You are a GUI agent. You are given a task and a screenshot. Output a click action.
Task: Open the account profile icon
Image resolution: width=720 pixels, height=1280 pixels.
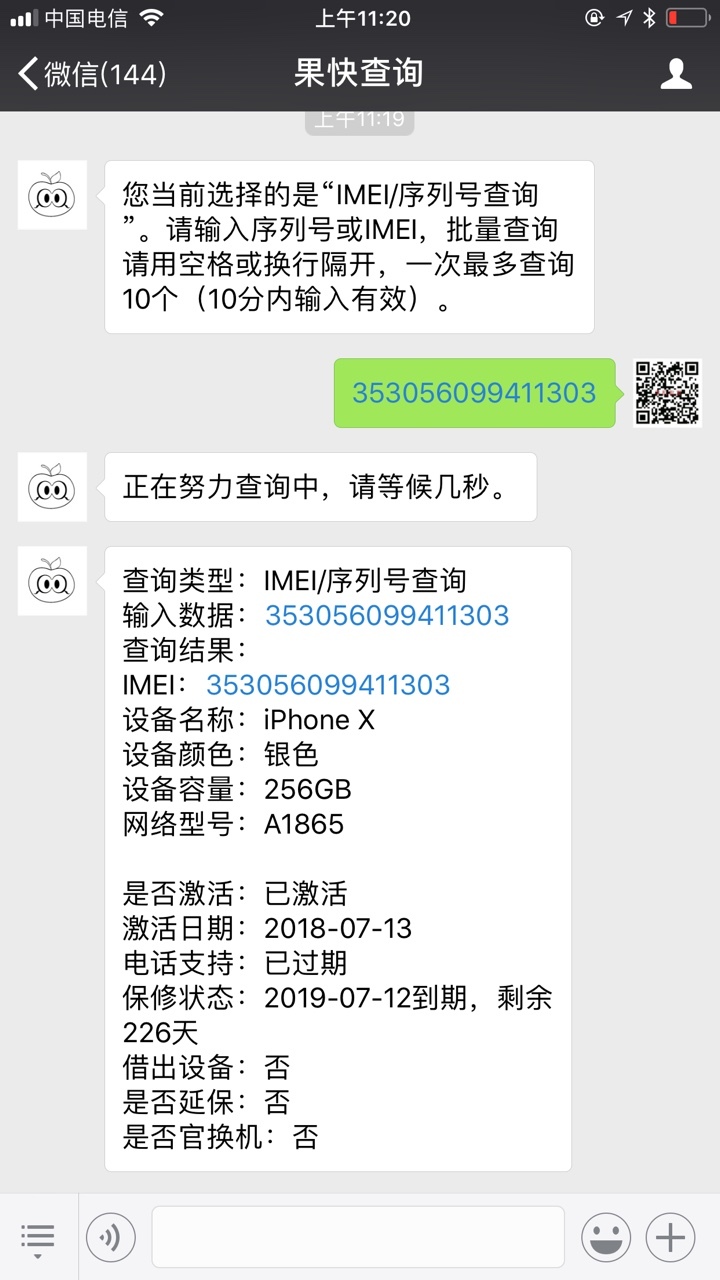pyautogui.click(x=677, y=74)
